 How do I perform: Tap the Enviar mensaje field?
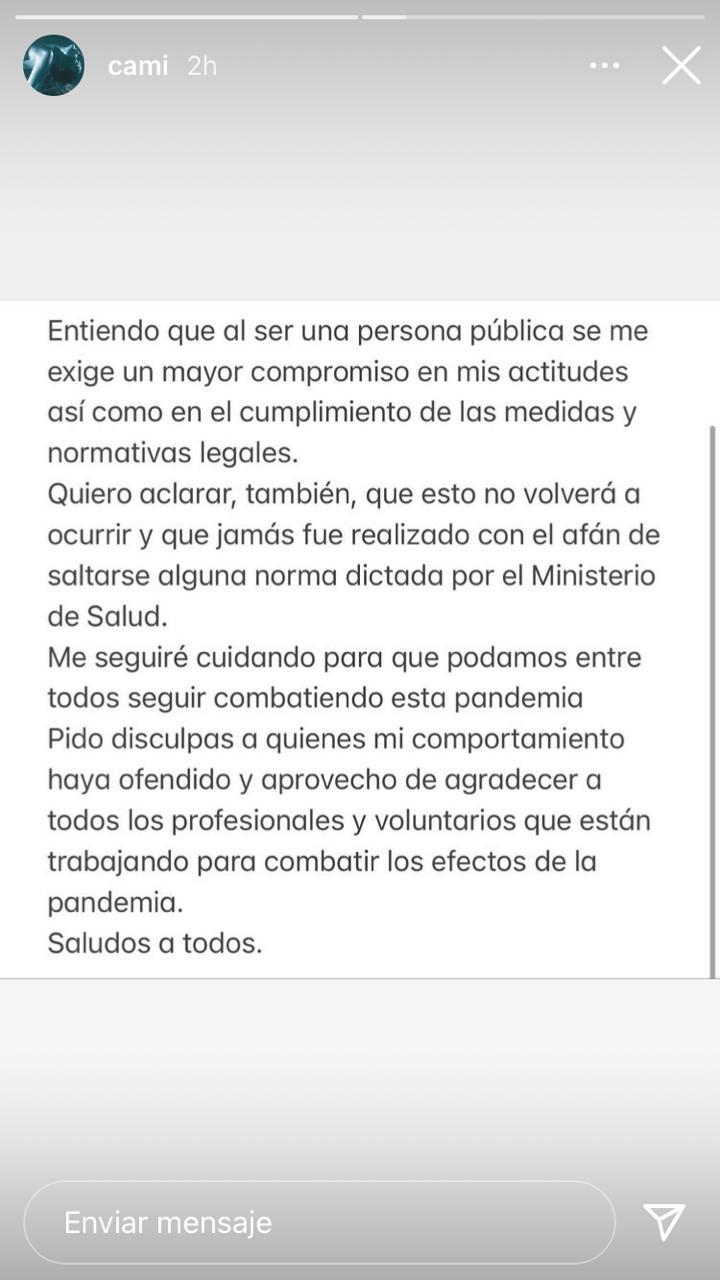(x=319, y=1222)
